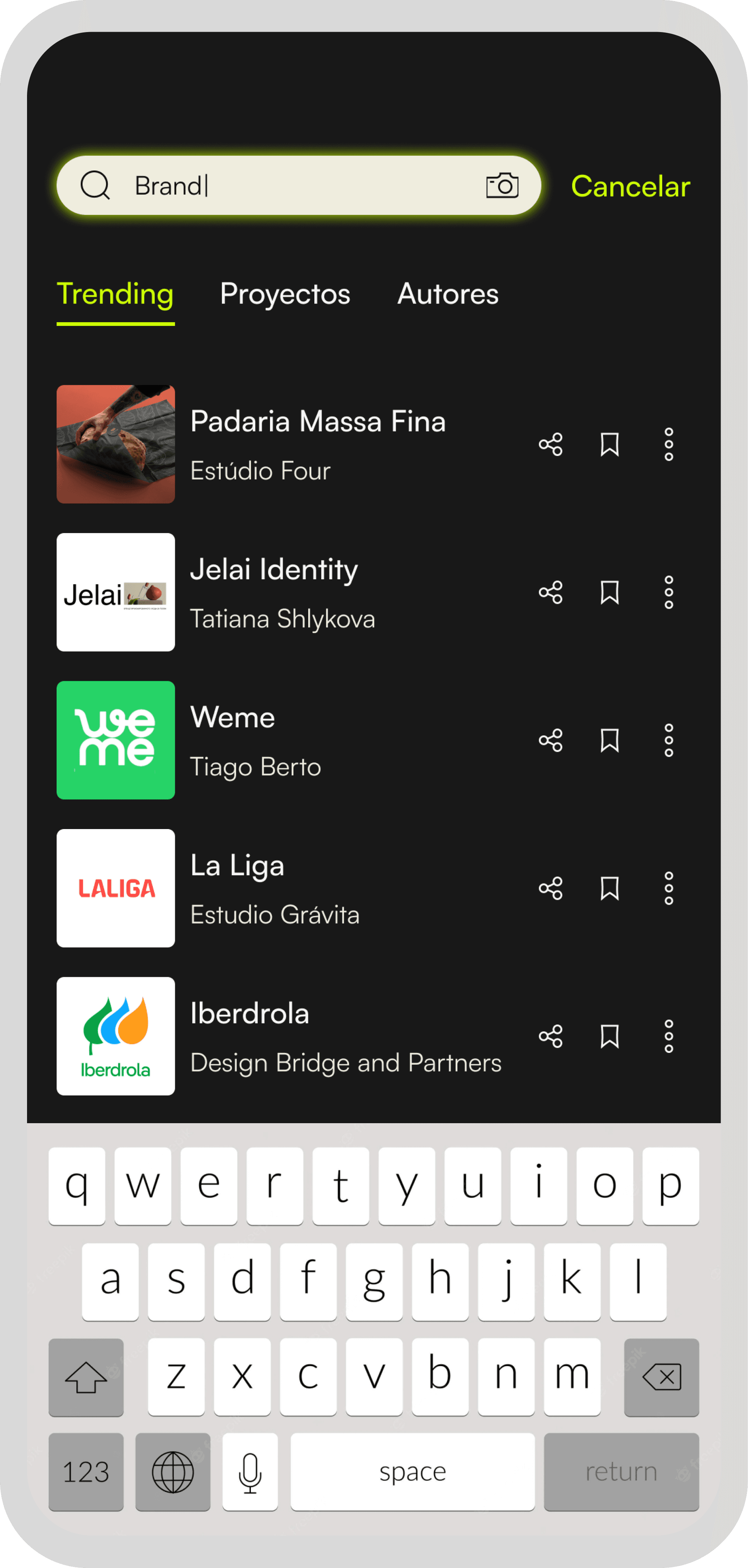Tap the backspace key on keyboard

pos(661,1377)
